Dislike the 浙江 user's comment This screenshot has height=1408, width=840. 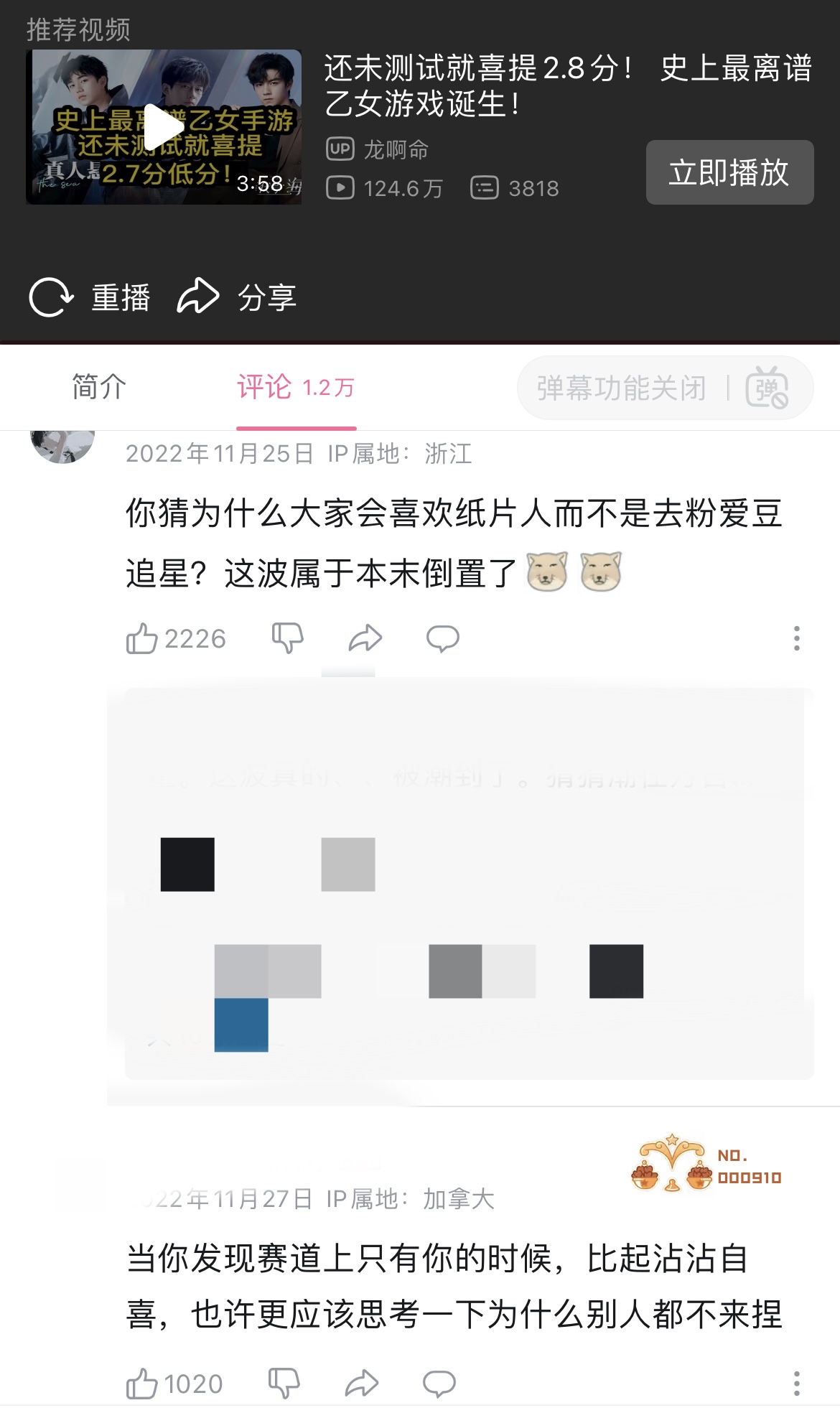tap(288, 638)
